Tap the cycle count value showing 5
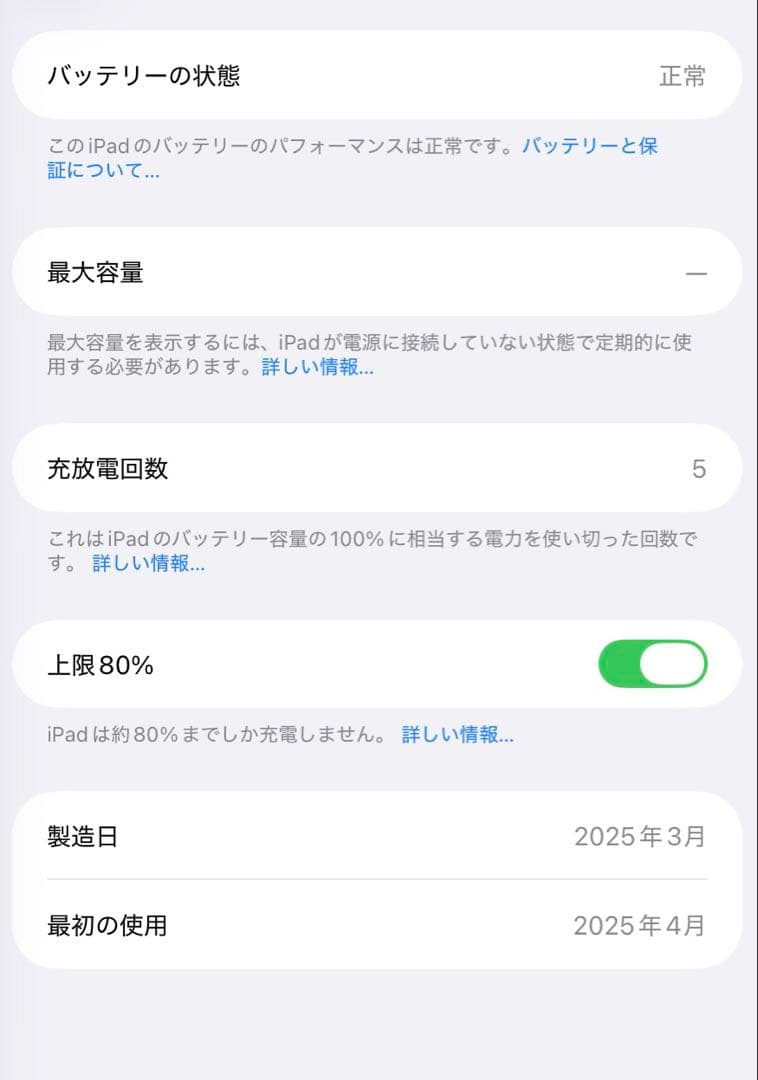 point(700,468)
